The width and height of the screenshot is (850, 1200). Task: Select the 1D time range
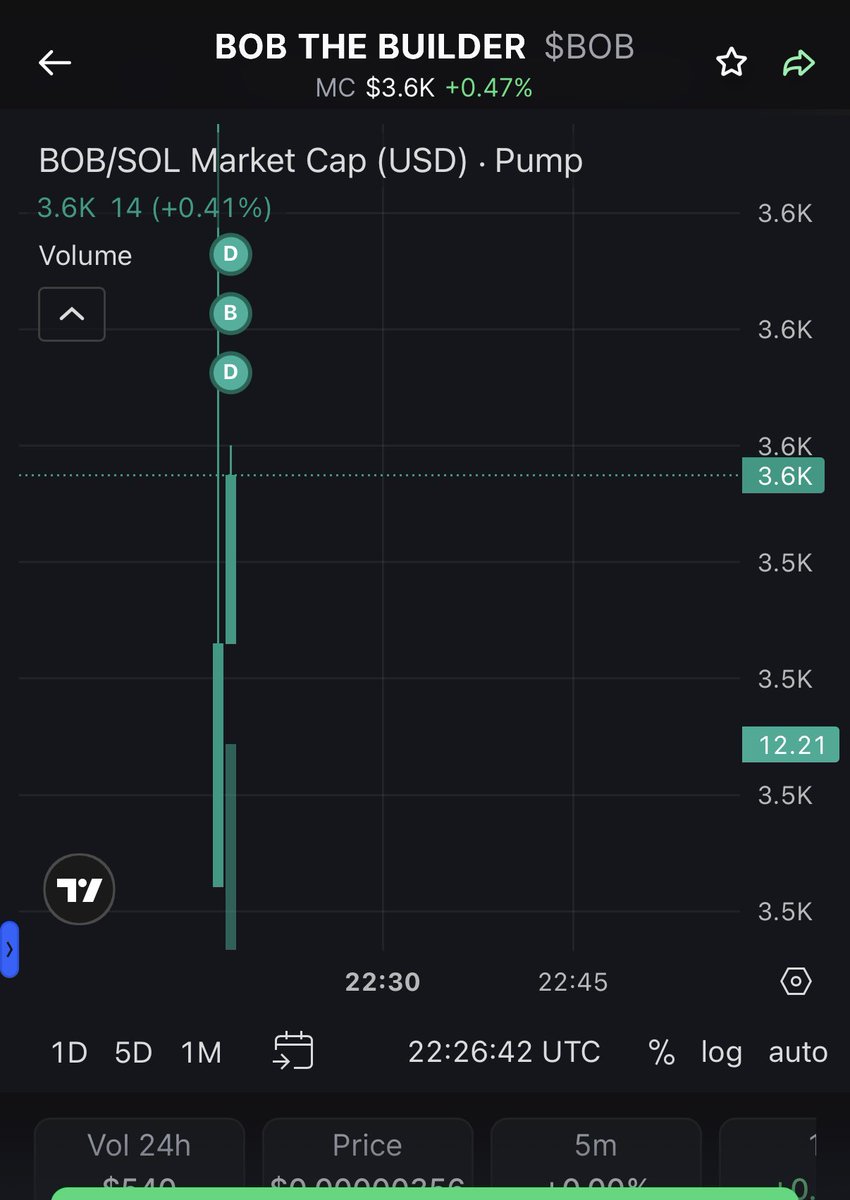[x=70, y=1052]
